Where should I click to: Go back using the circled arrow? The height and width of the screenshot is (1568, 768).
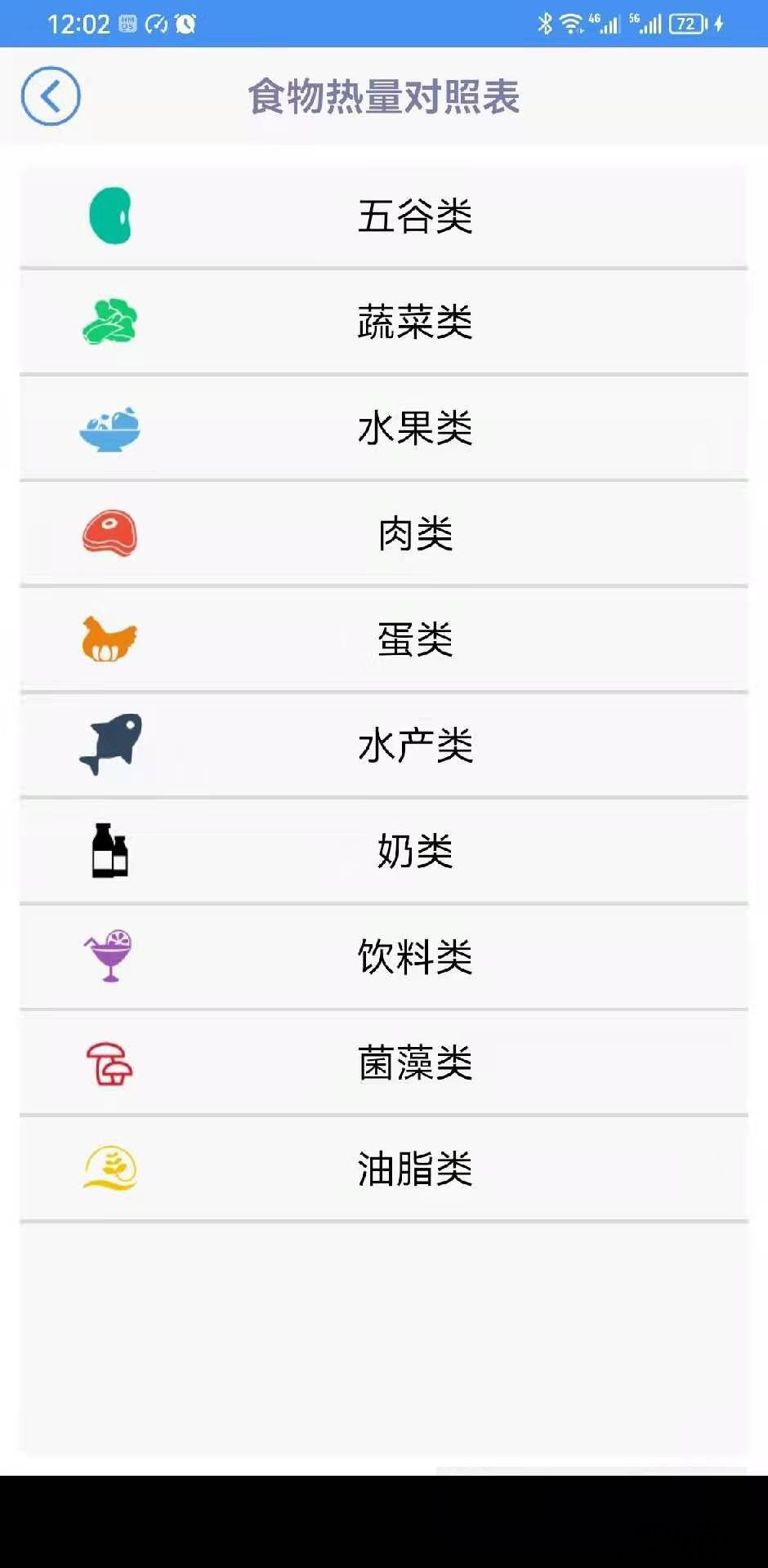(51, 96)
